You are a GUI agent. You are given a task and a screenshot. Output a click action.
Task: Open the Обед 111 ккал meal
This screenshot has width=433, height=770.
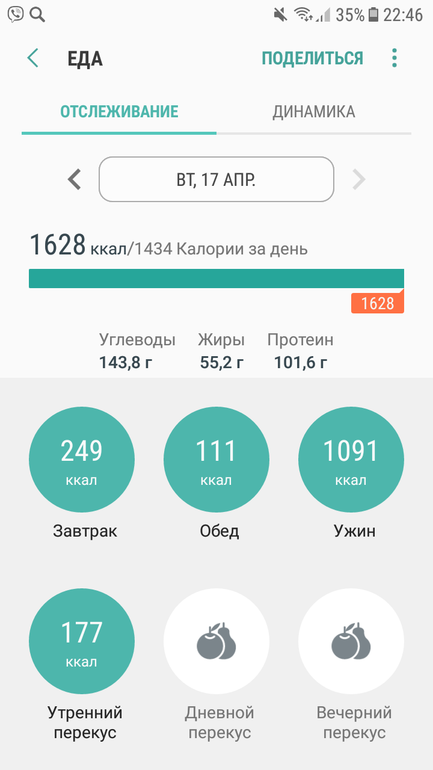click(216, 460)
